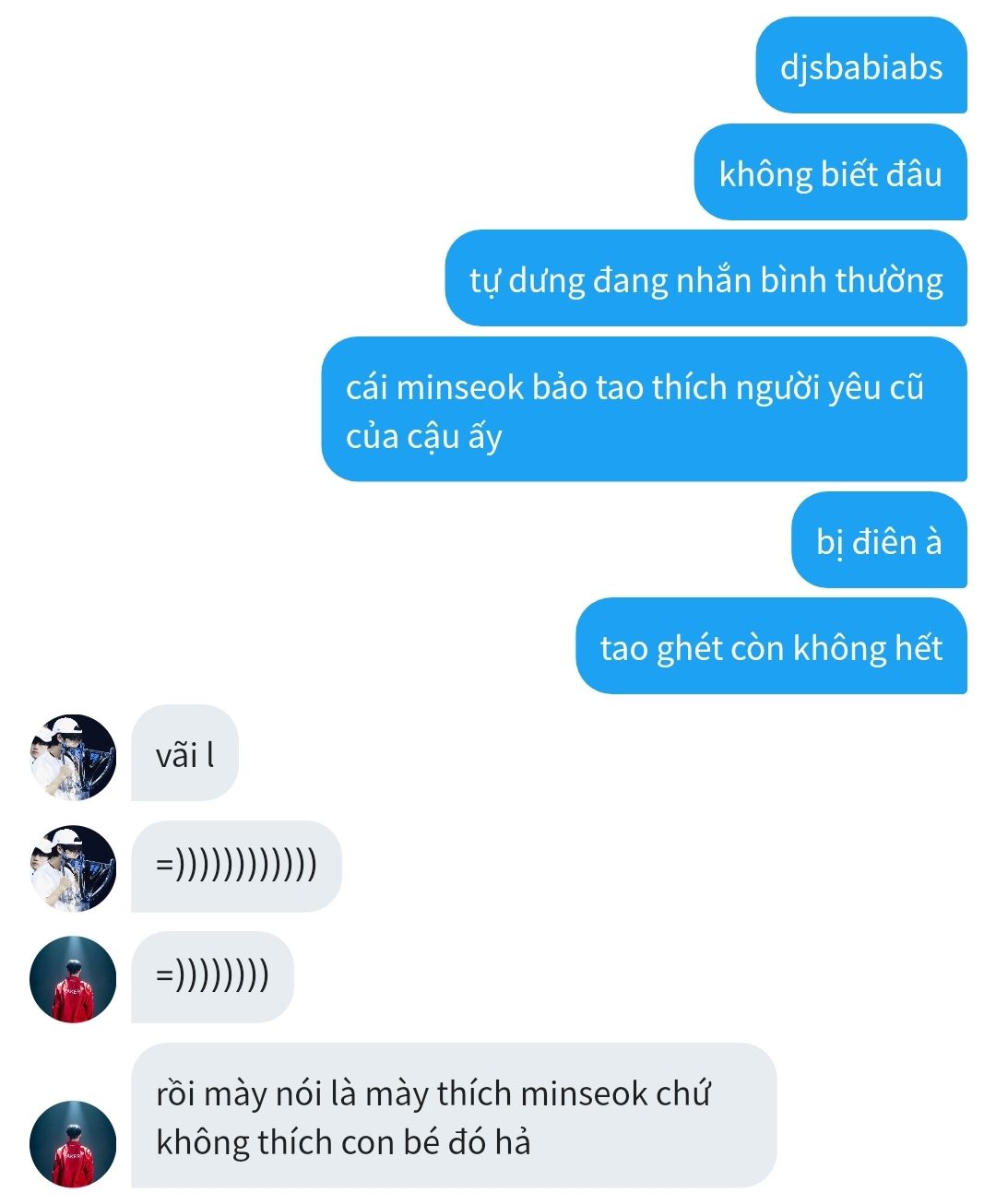The width and height of the screenshot is (996, 1204).
Task: View profile avatar beside "rồi mày nói" message
Action: [x=73, y=1143]
